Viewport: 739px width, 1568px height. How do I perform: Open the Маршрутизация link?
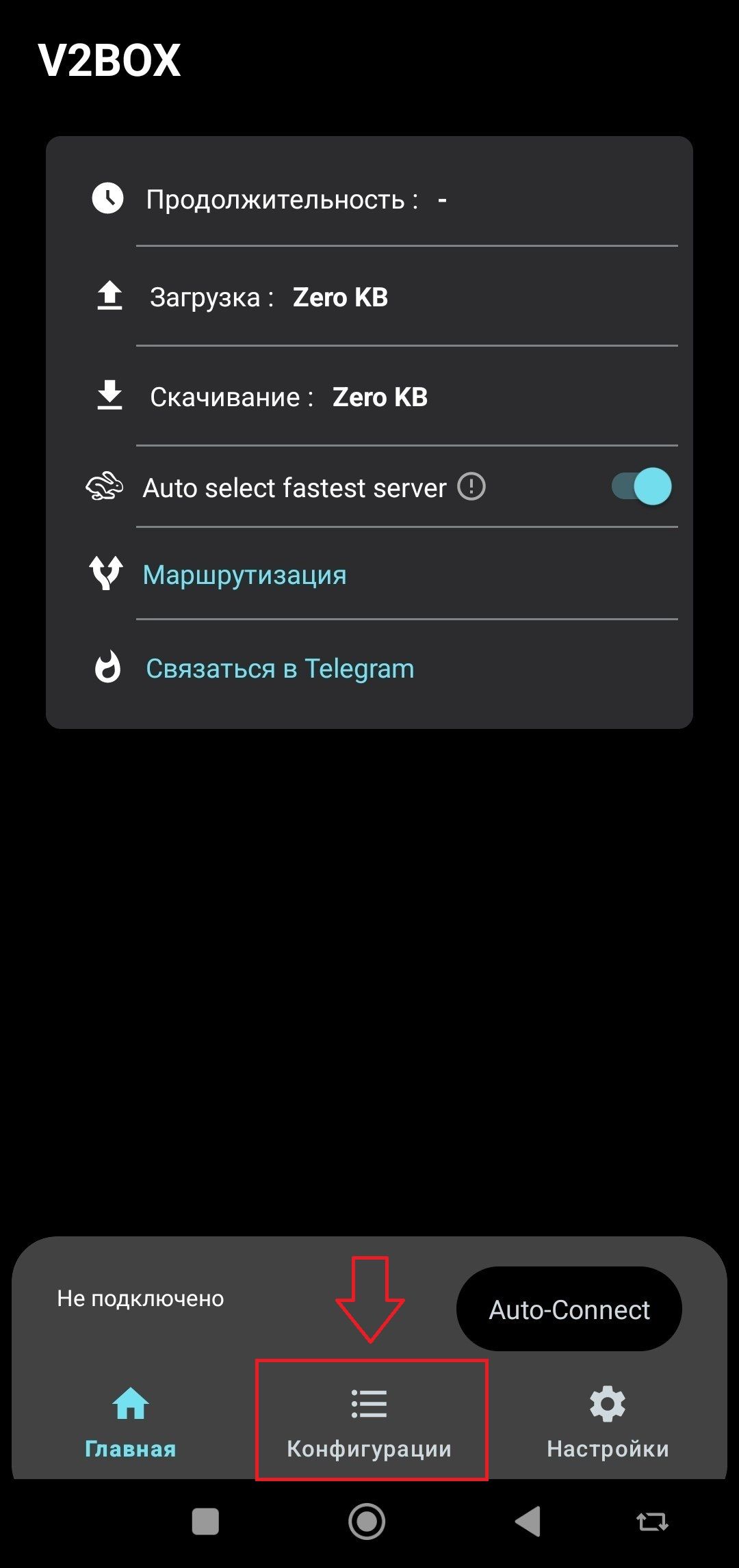pos(244,574)
